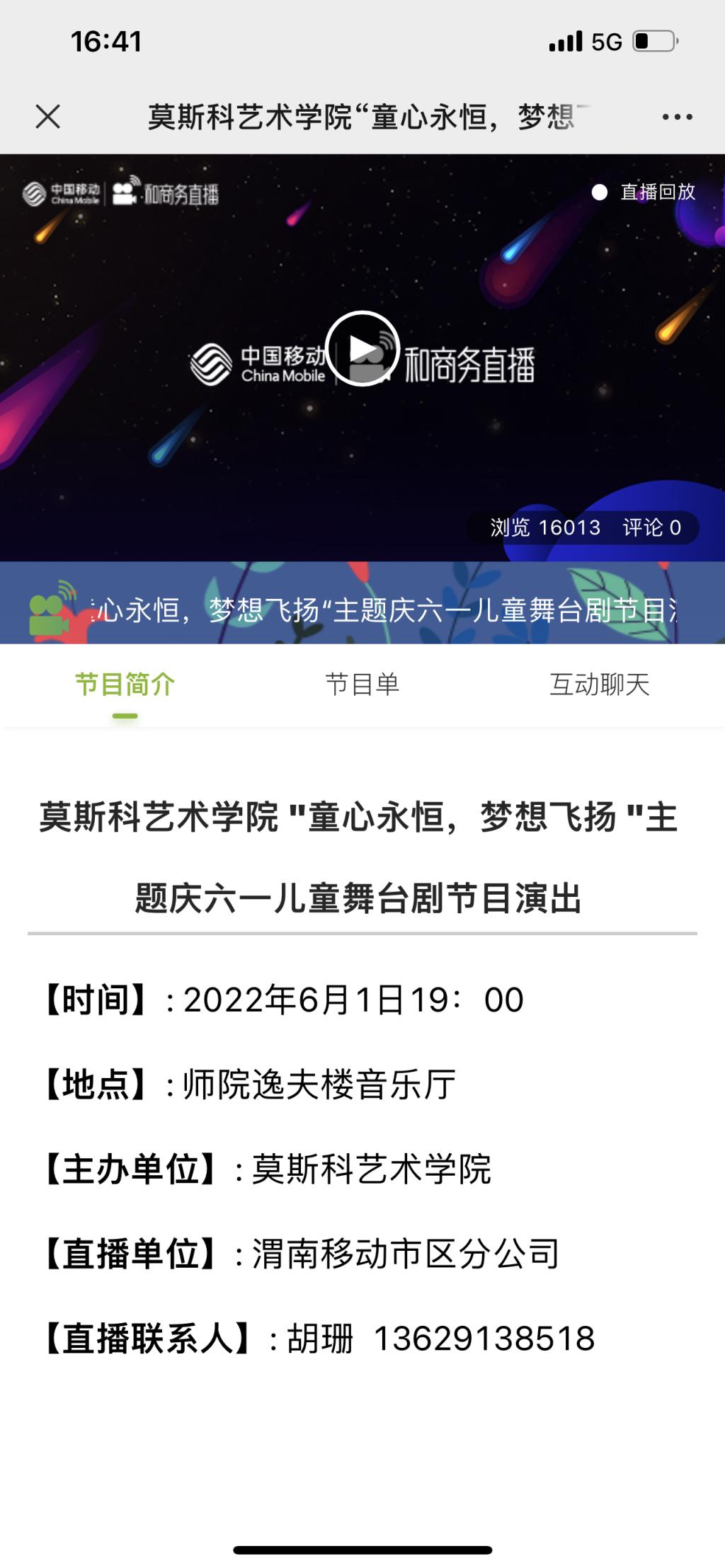Screen dimensions: 725x1568
Task: Open the 互动聊天 tab
Action: pyautogui.click(x=599, y=685)
